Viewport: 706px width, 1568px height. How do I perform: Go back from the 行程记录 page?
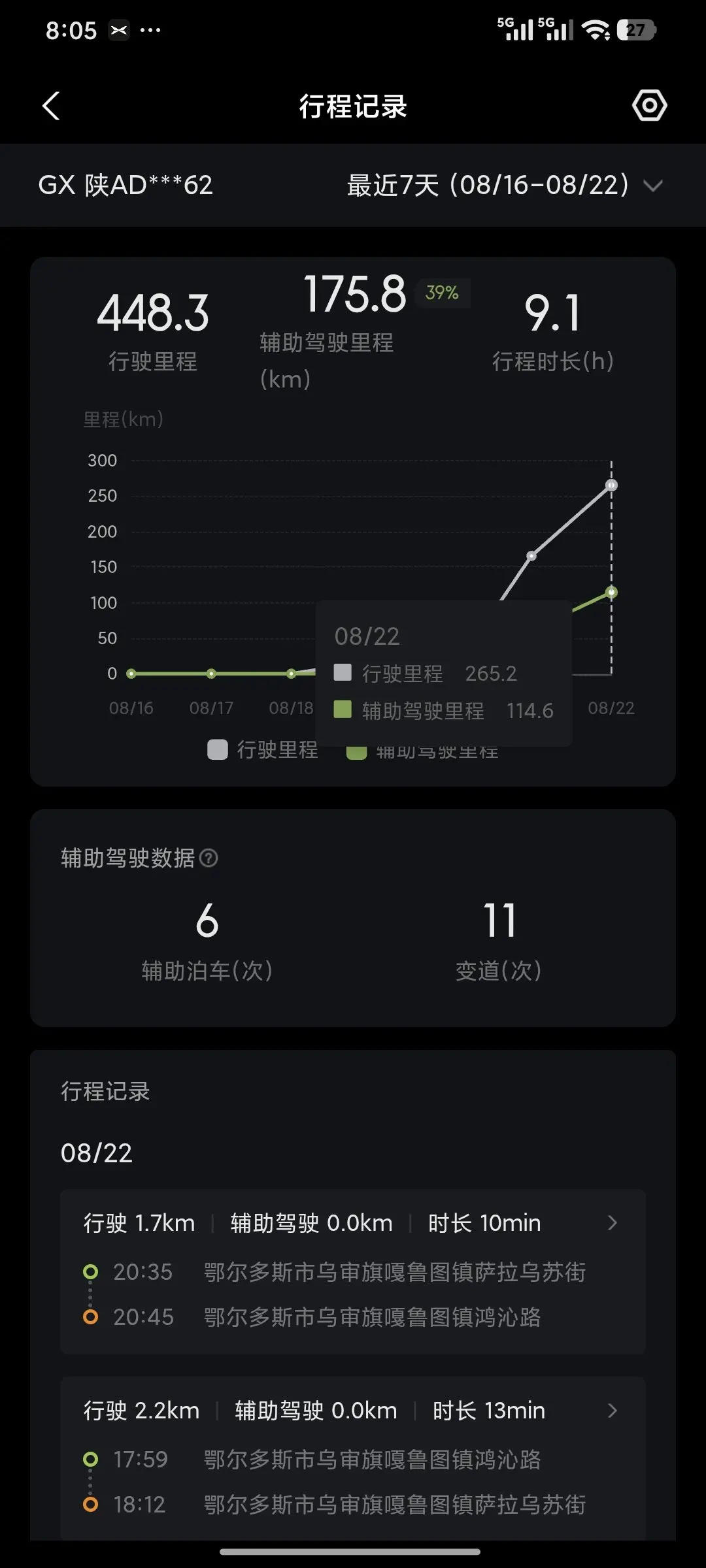point(51,106)
